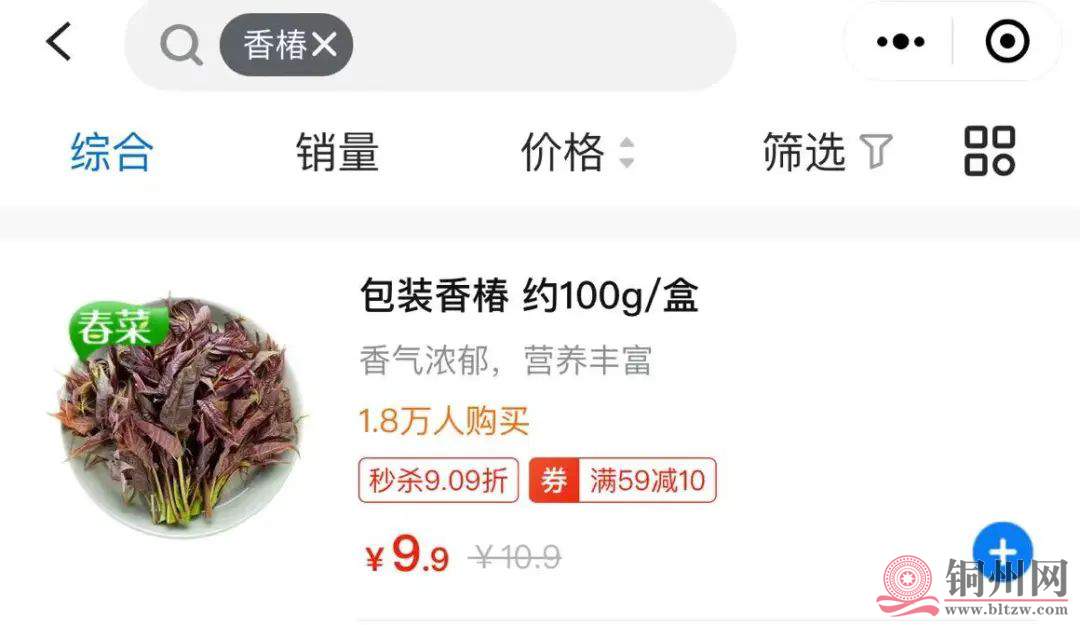Go back using the back arrow
This screenshot has width=1080, height=625.
pyautogui.click(x=59, y=42)
